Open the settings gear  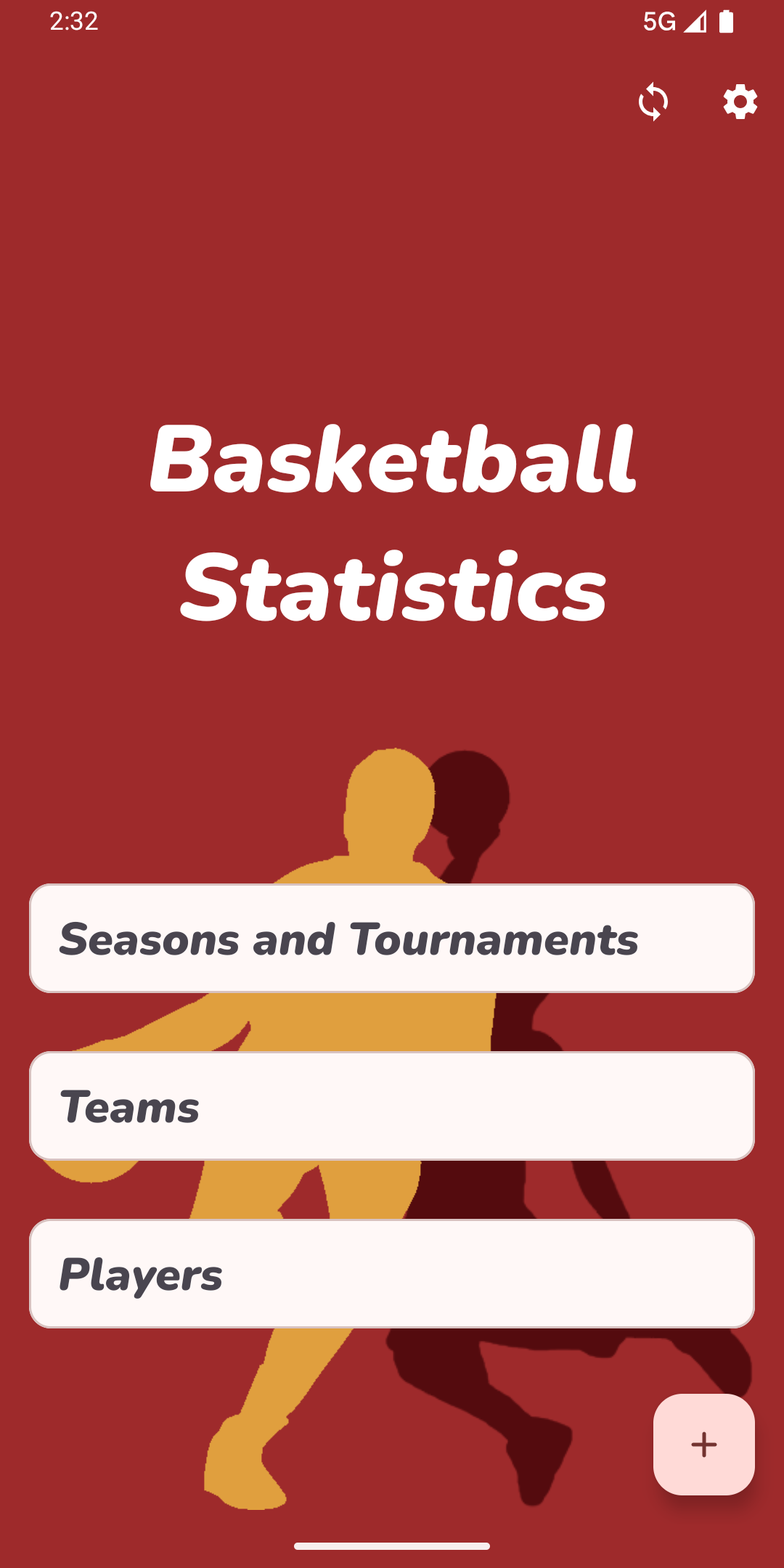point(740,102)
